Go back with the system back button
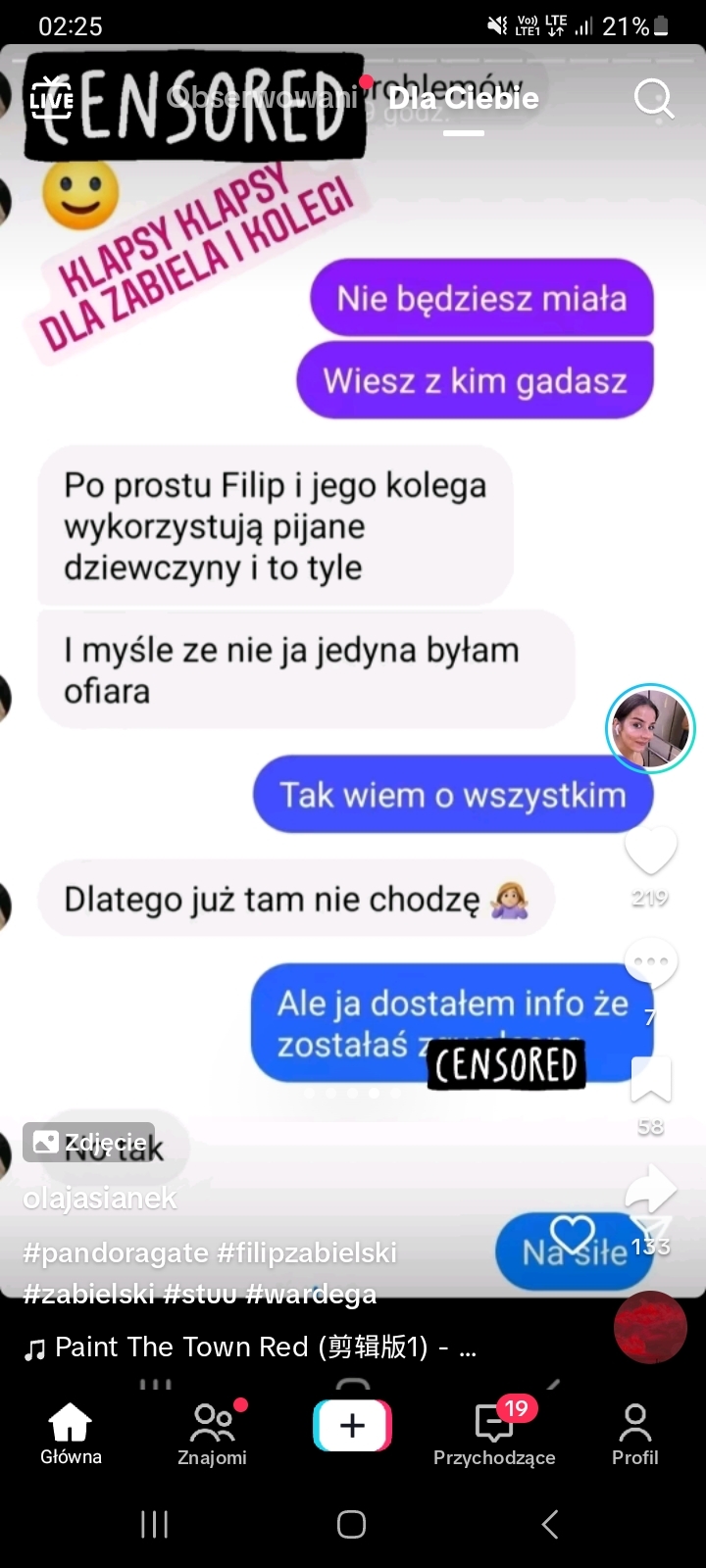The image size is (706, 1568). pos(550,1524)
